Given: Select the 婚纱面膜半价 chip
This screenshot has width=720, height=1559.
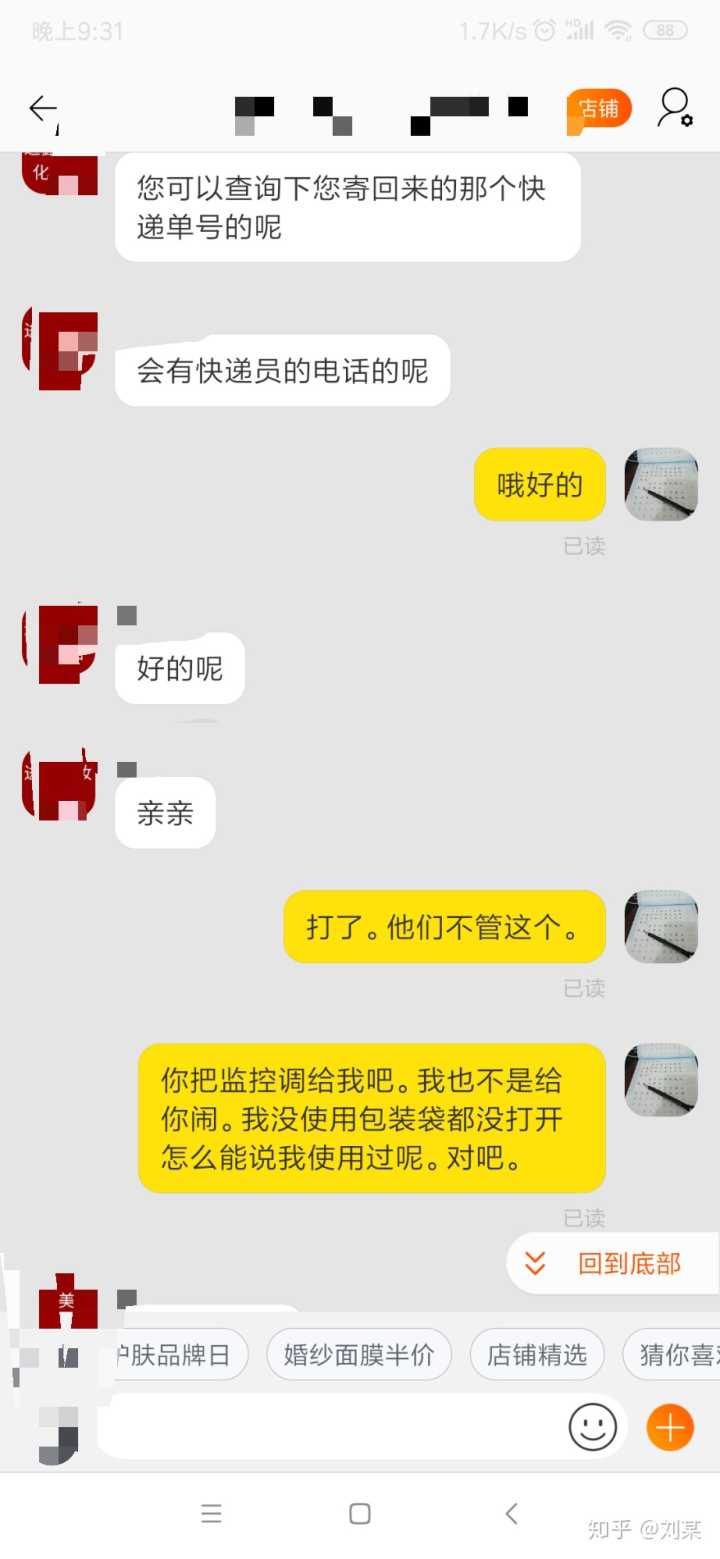Looking at the screenshot, I should point(358,1355).
